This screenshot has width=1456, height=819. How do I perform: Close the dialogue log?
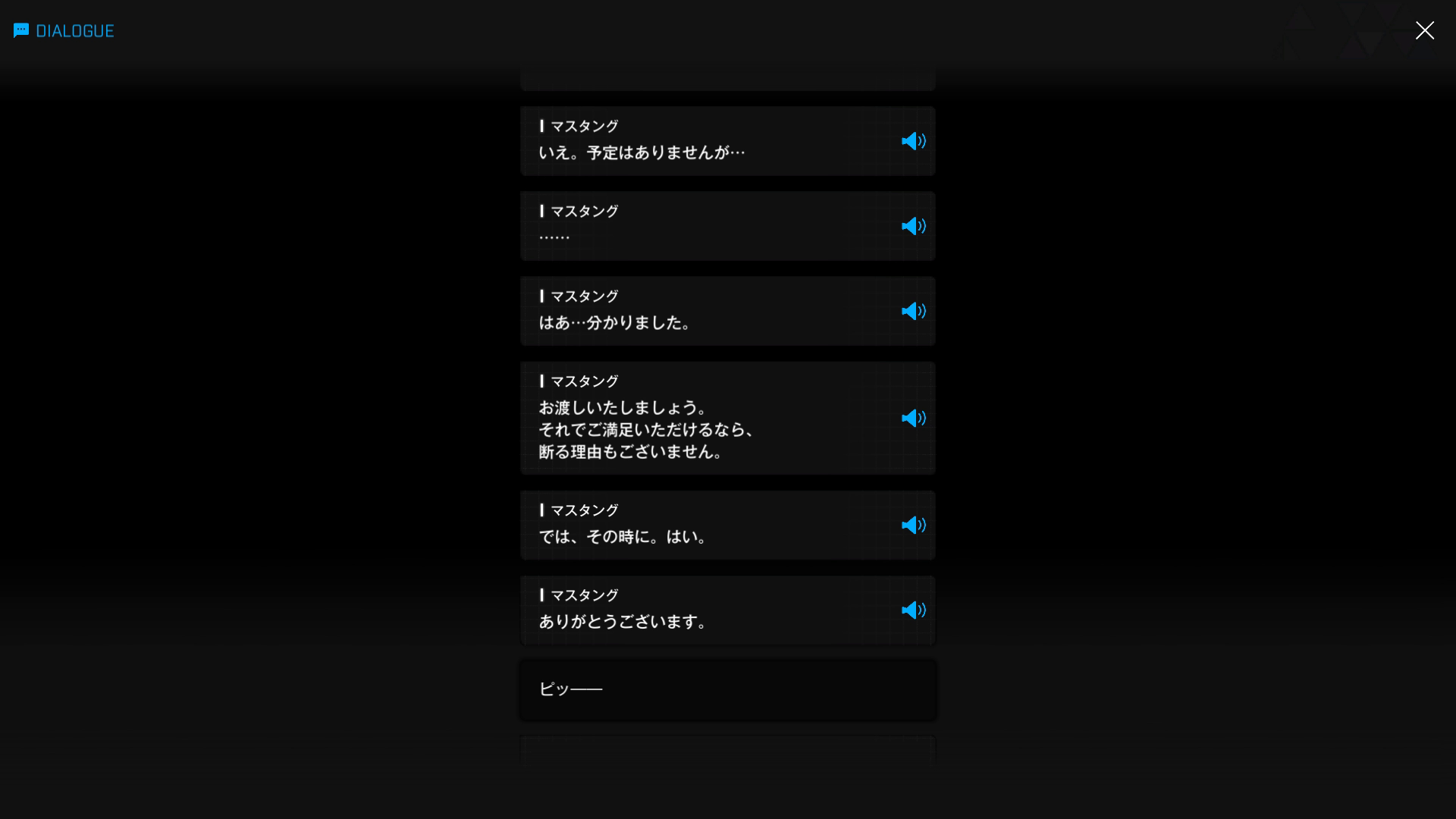pos(1424,30)
